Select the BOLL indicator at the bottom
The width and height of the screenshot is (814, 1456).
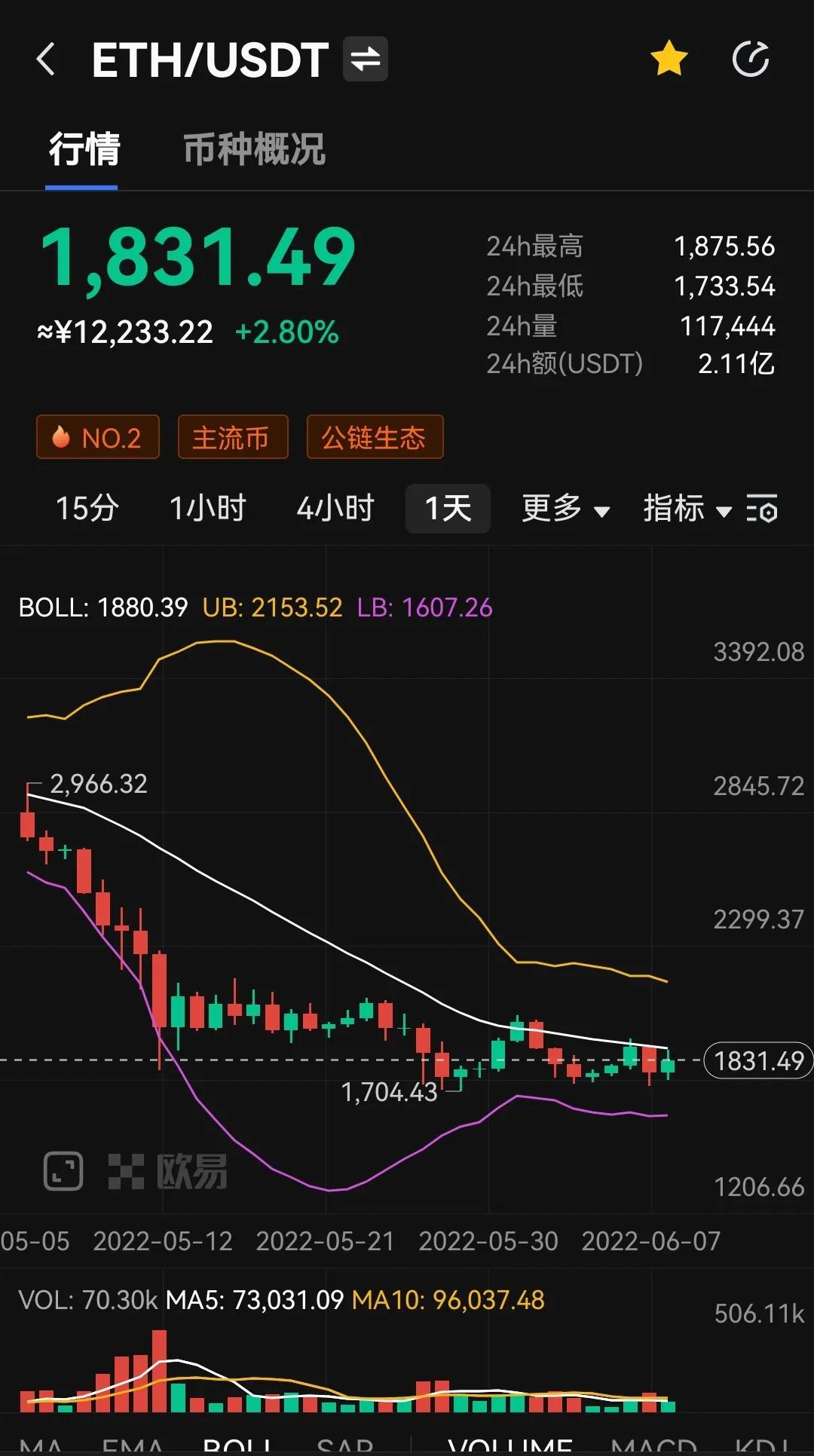237,1446
